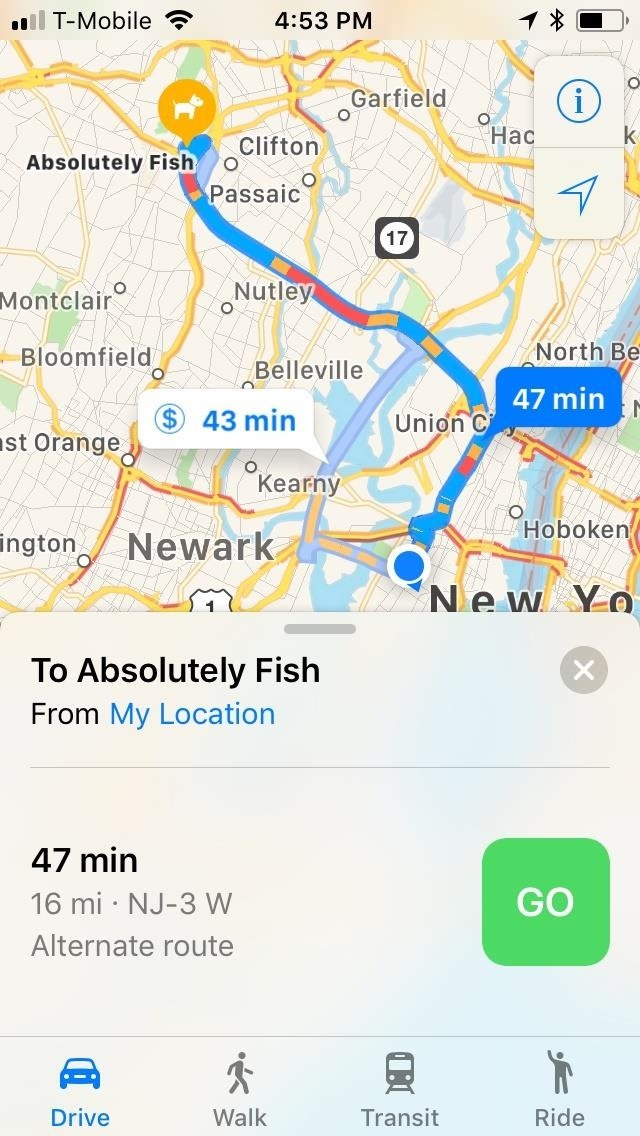Switch to the Ride tab
The height and width of the screenshot is (1136, 640).
point(560,1088)
